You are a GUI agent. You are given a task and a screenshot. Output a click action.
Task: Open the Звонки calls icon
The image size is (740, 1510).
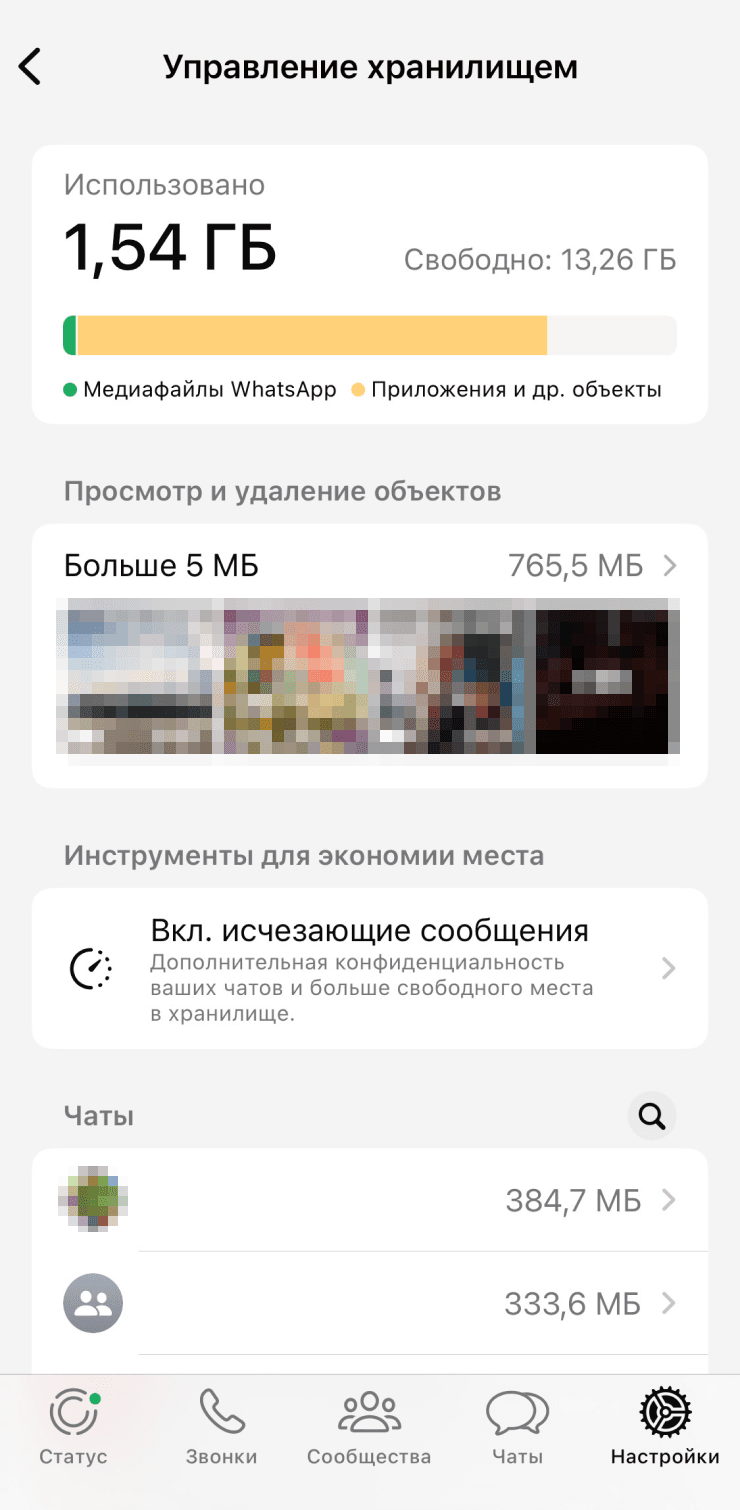221,1414
